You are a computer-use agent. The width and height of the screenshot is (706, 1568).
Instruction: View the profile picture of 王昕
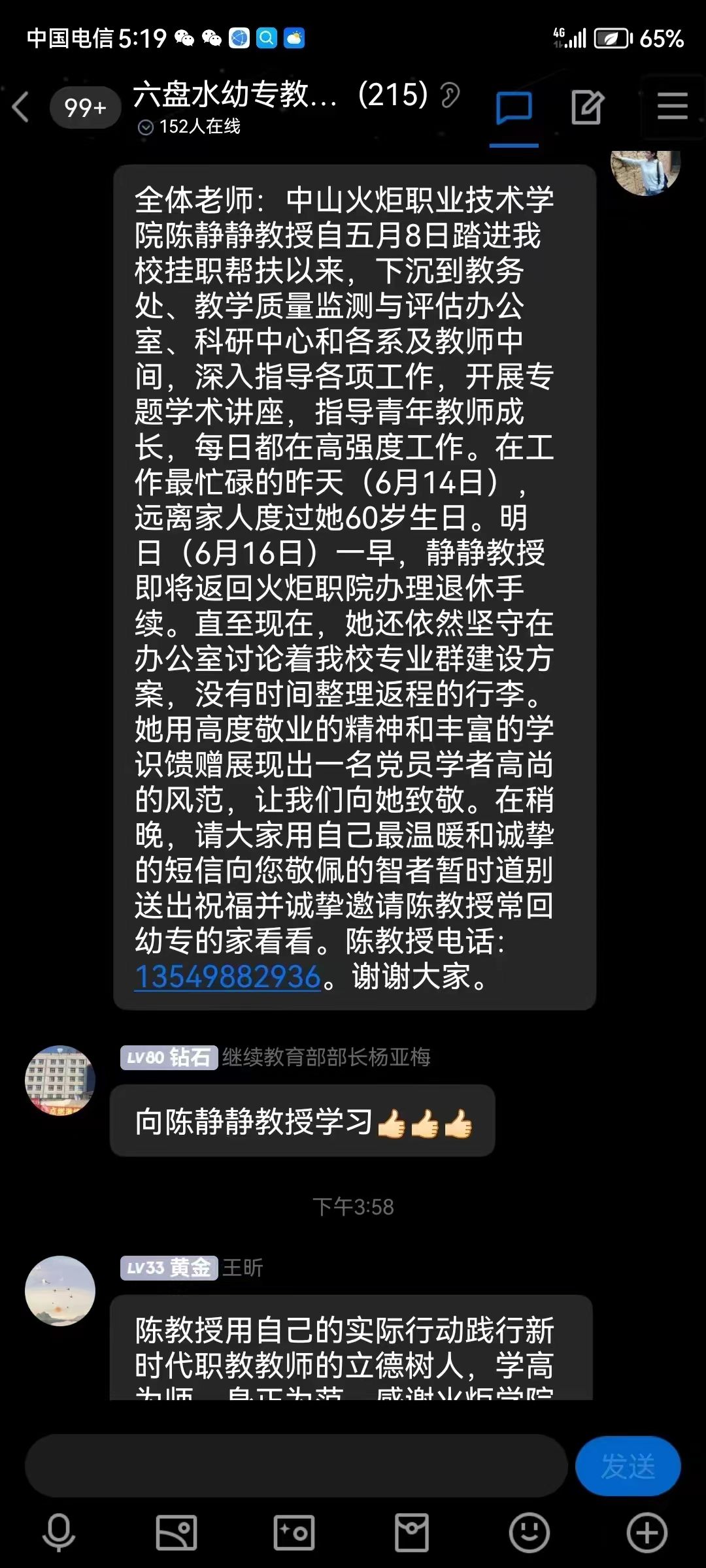[x=59, y=1290]
